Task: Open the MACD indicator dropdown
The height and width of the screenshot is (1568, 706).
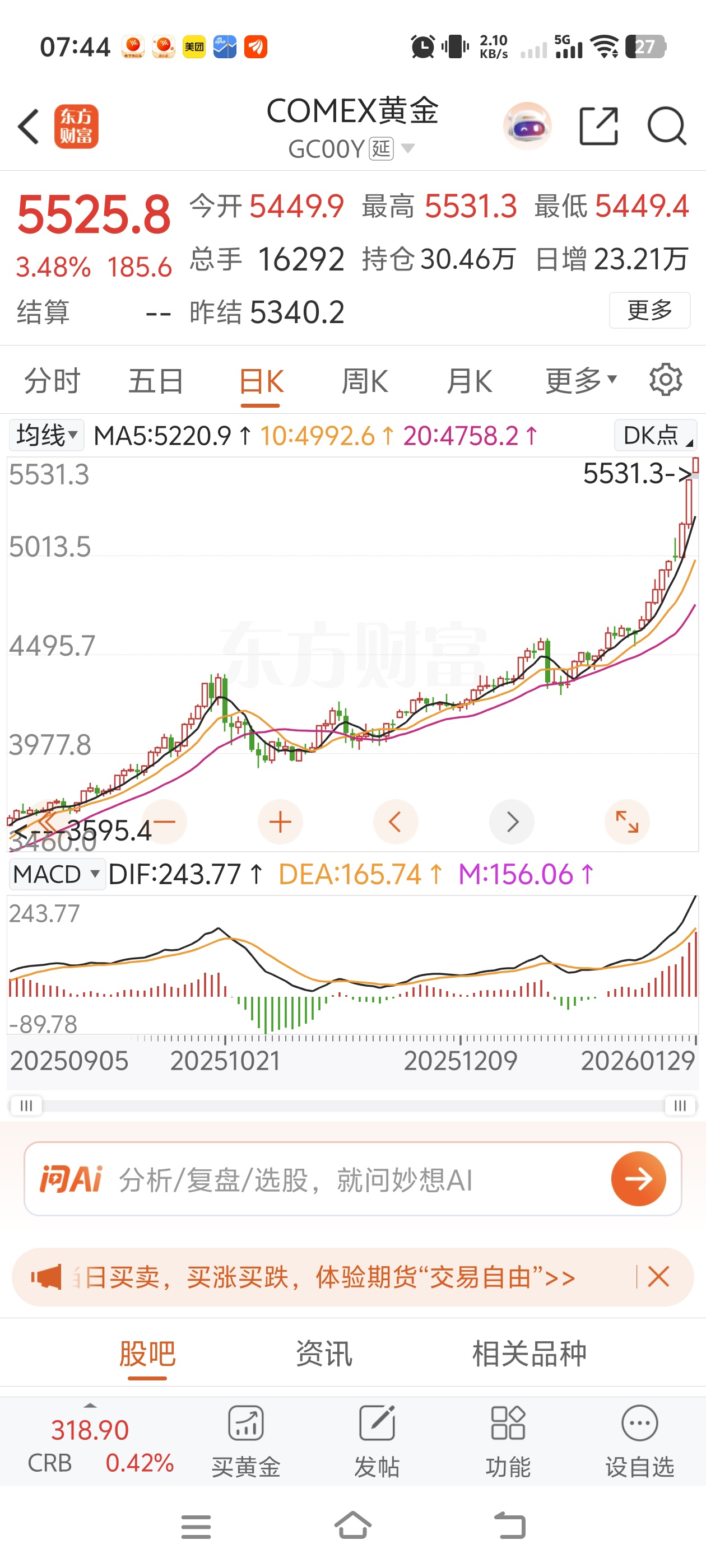Action: (x=56, y=875)
